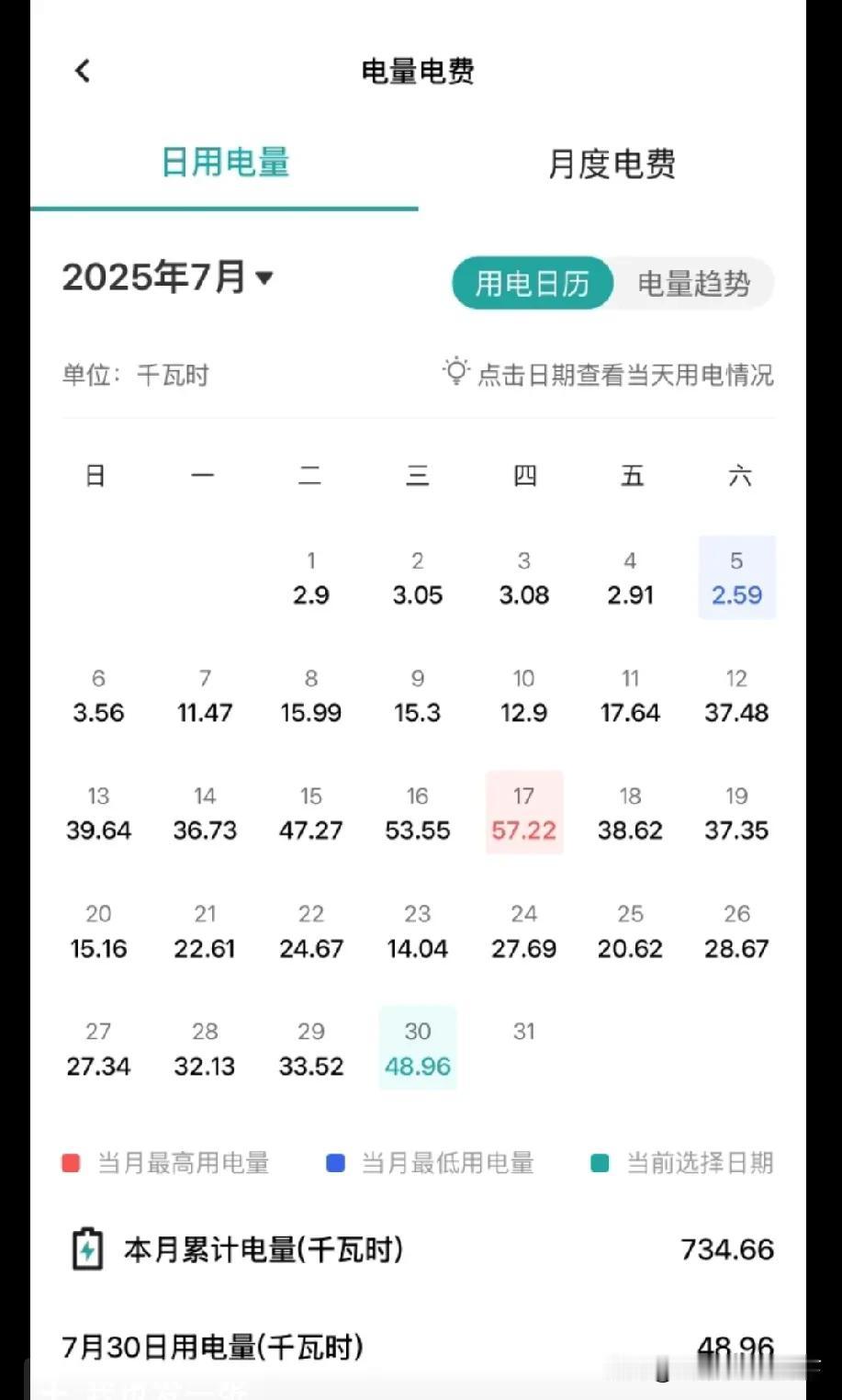Select July 5 with 2.59 usage

point(736,578)
